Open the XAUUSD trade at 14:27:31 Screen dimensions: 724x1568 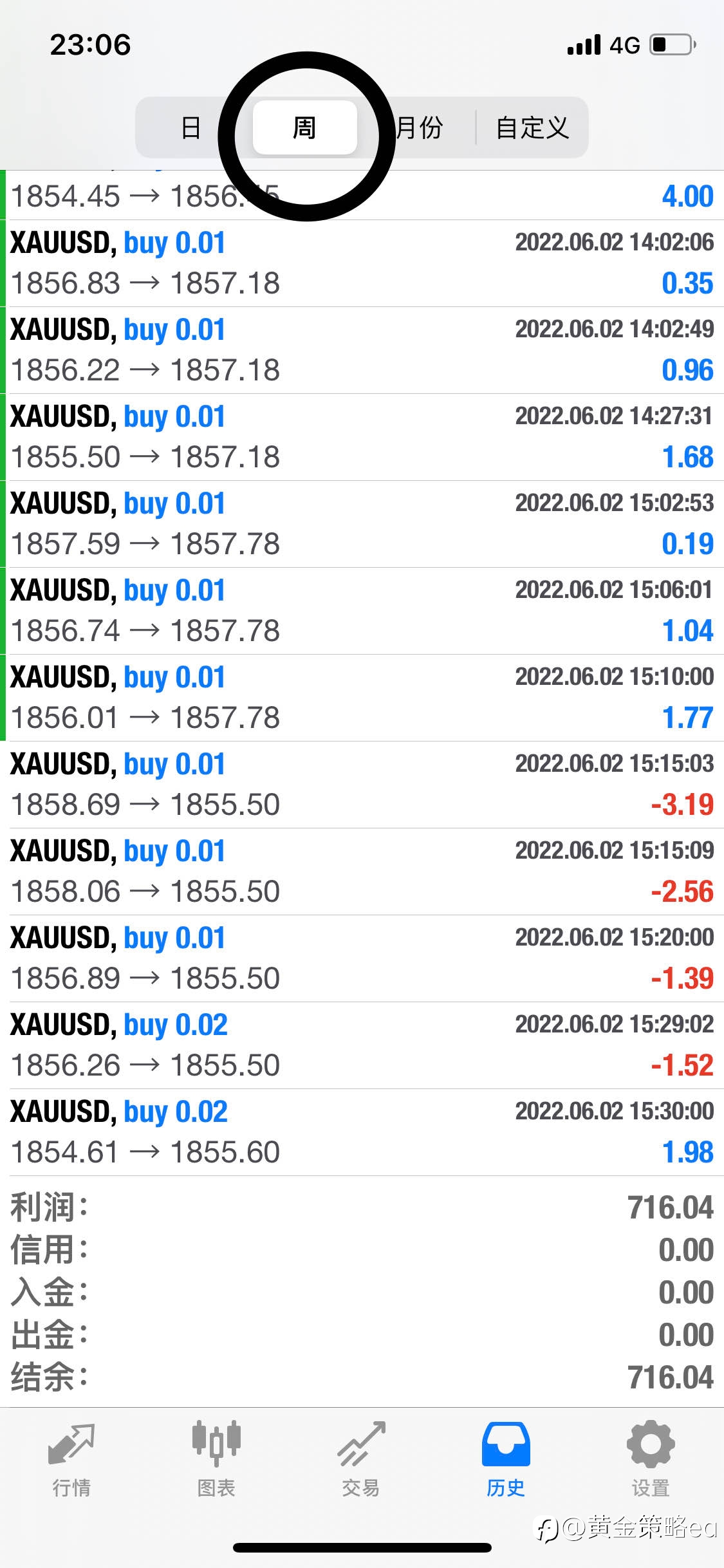pyautogui.click(x=362, y=437)
